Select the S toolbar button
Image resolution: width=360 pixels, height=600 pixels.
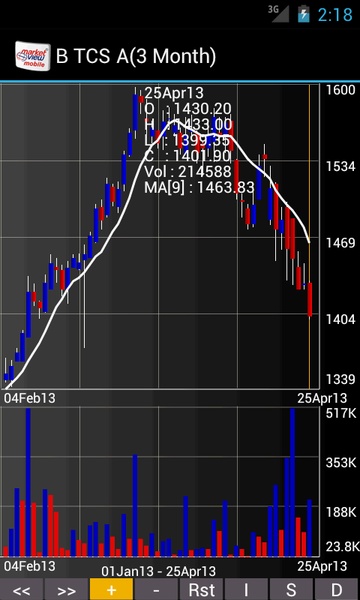[x=292, y=589]
